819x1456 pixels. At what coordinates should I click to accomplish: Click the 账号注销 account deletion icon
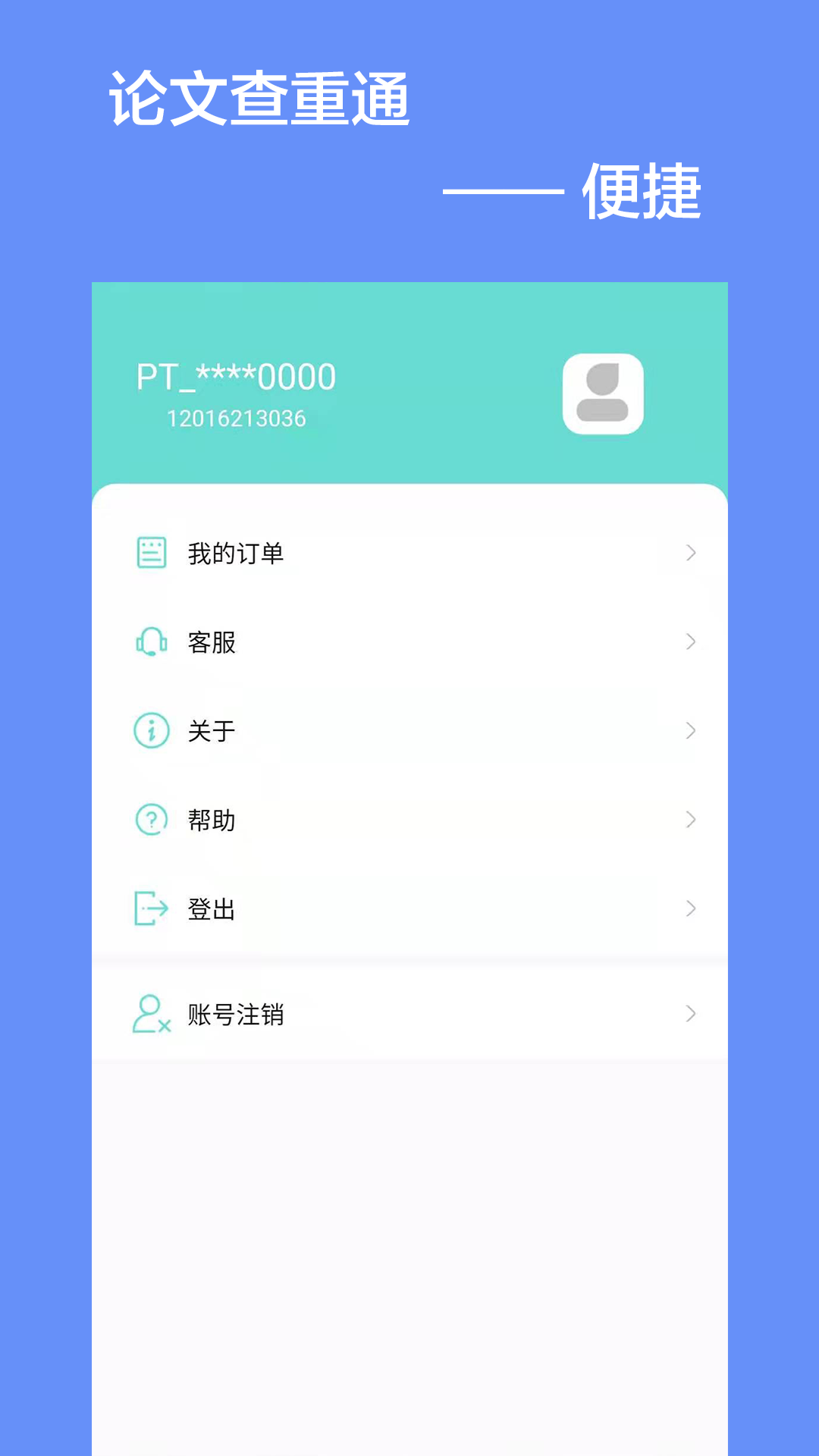click(x=151, y=1014)
